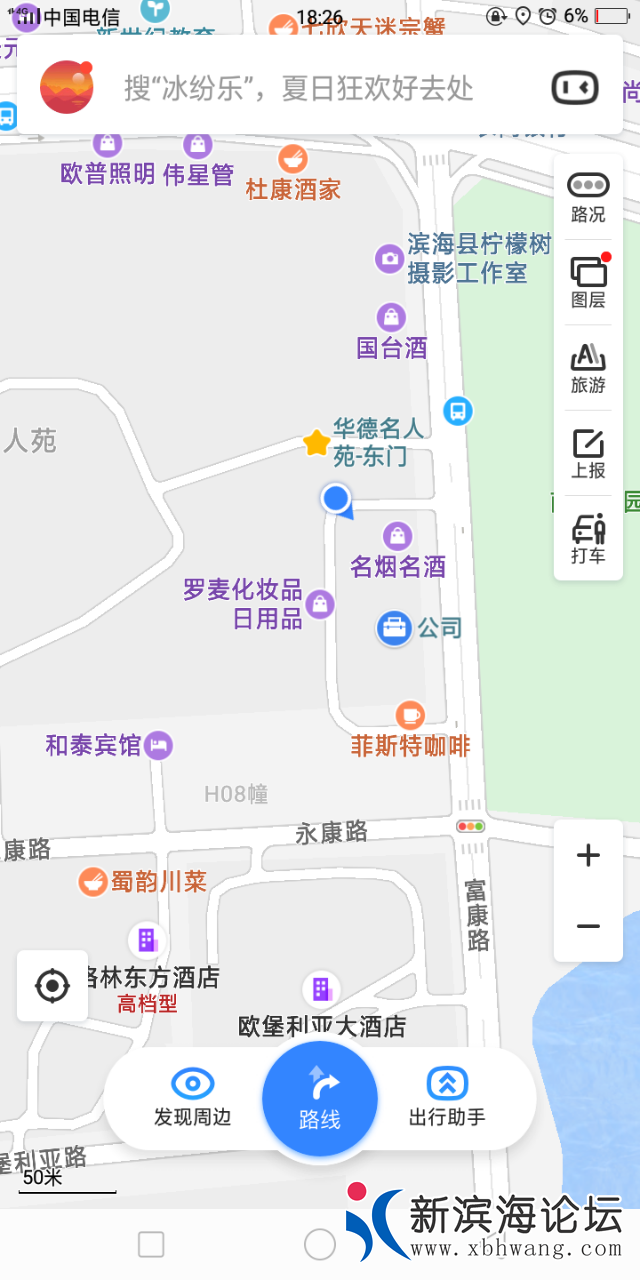
Task: Select the 和泰宾馆 hotel marker
Action: coord(158,745)
